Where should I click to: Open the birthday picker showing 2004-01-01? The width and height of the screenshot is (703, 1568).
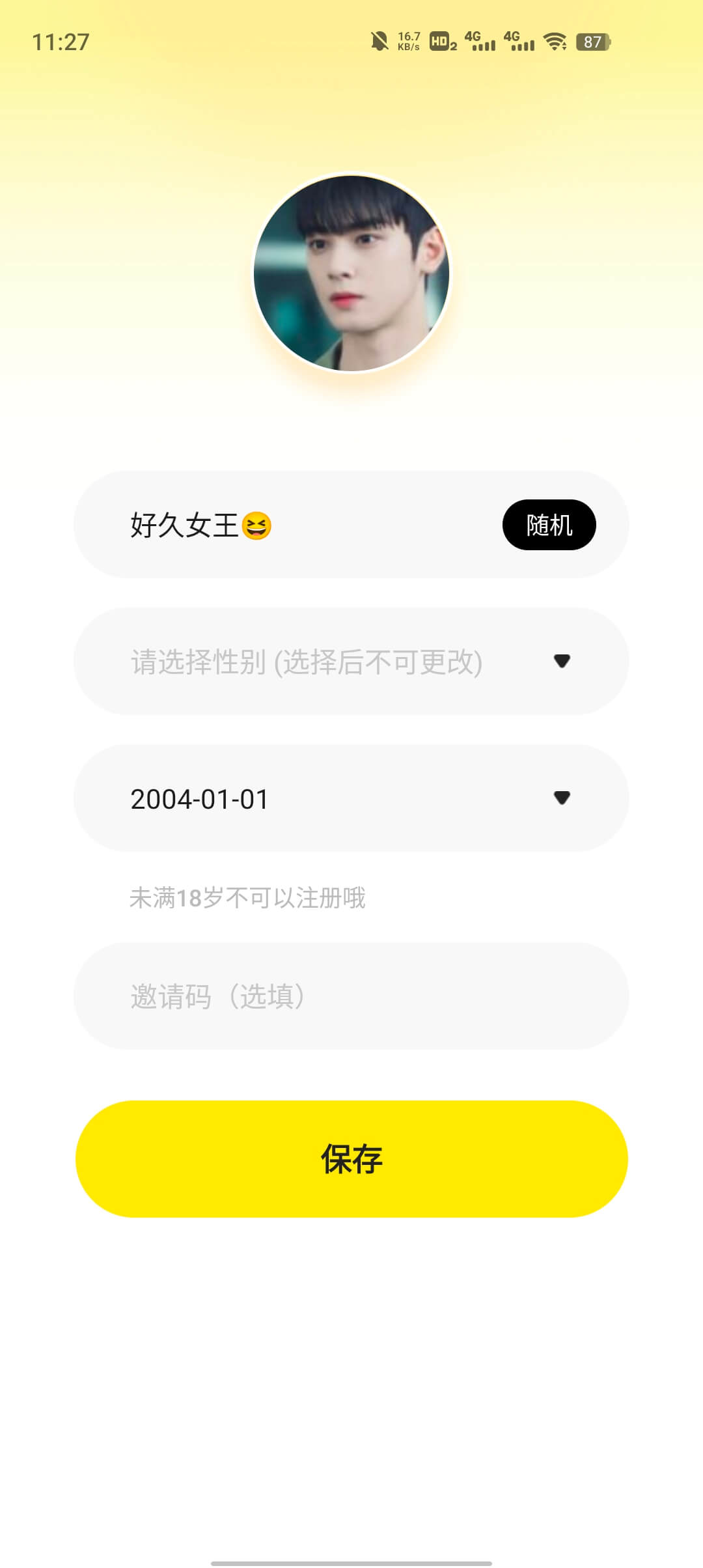click(x=351, y=798)
